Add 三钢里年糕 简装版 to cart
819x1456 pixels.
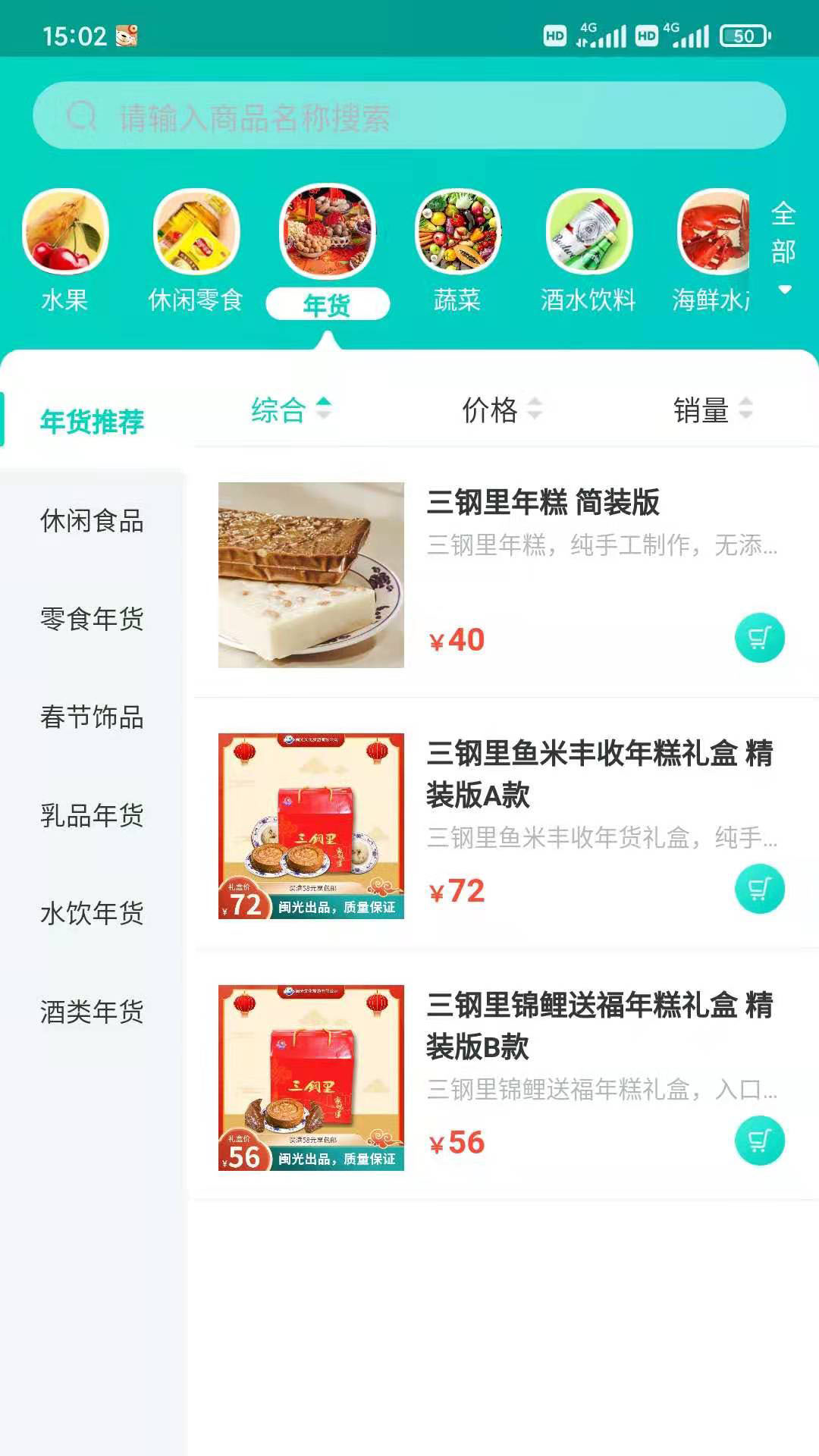point(760,638)
